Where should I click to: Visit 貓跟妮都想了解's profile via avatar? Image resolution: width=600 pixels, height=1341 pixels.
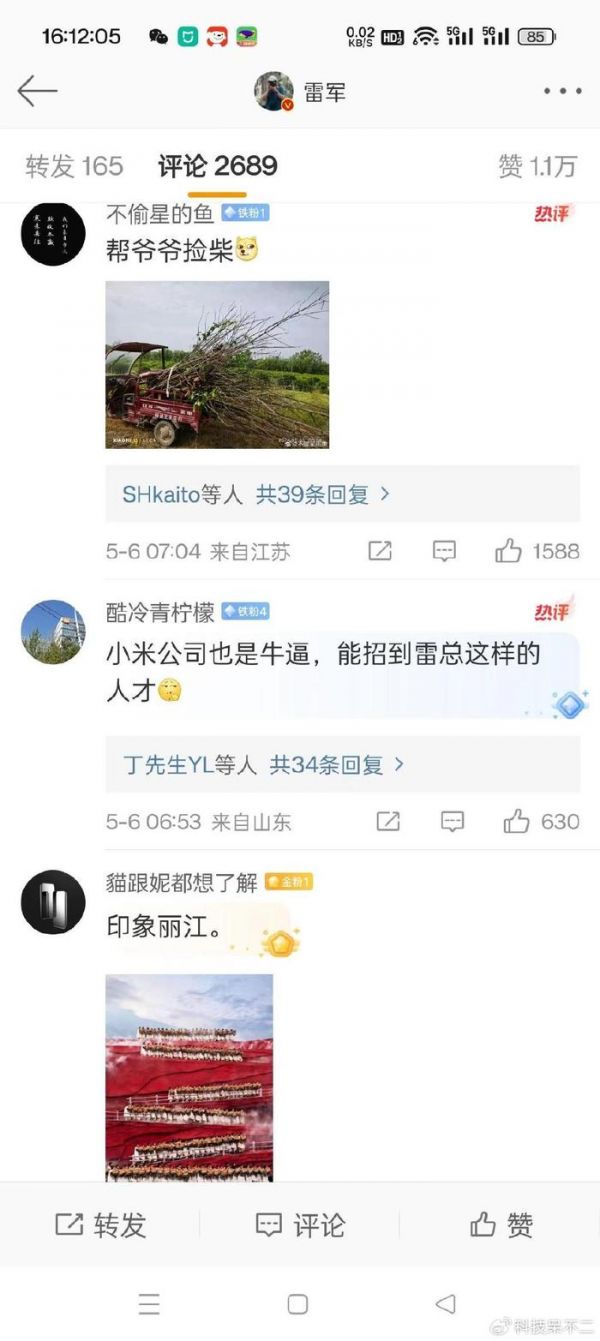[53, 902]
